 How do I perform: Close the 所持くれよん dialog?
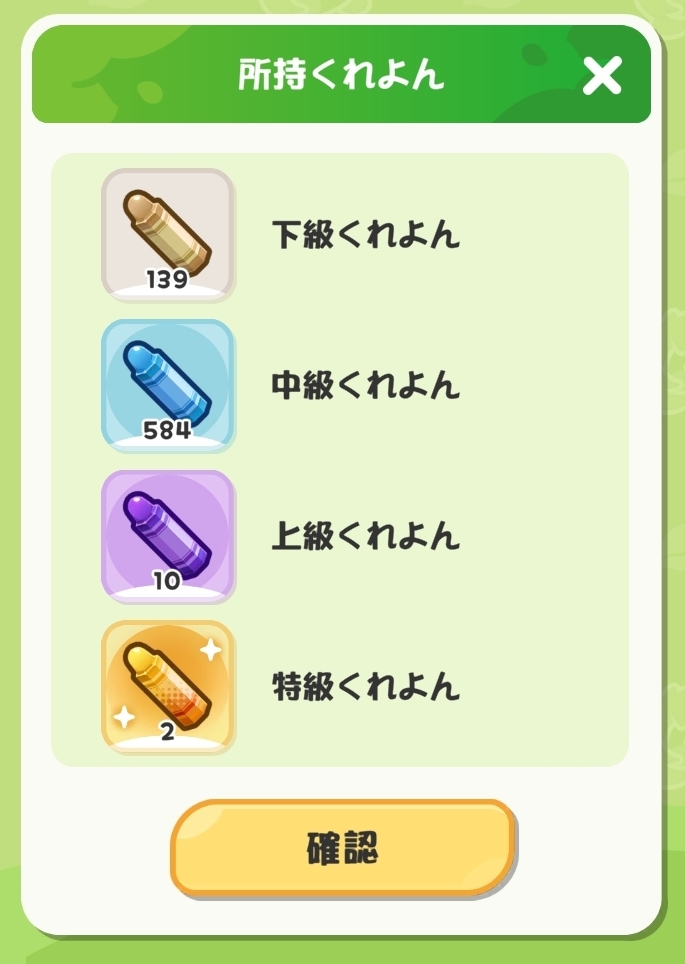(x=602, y=76)
